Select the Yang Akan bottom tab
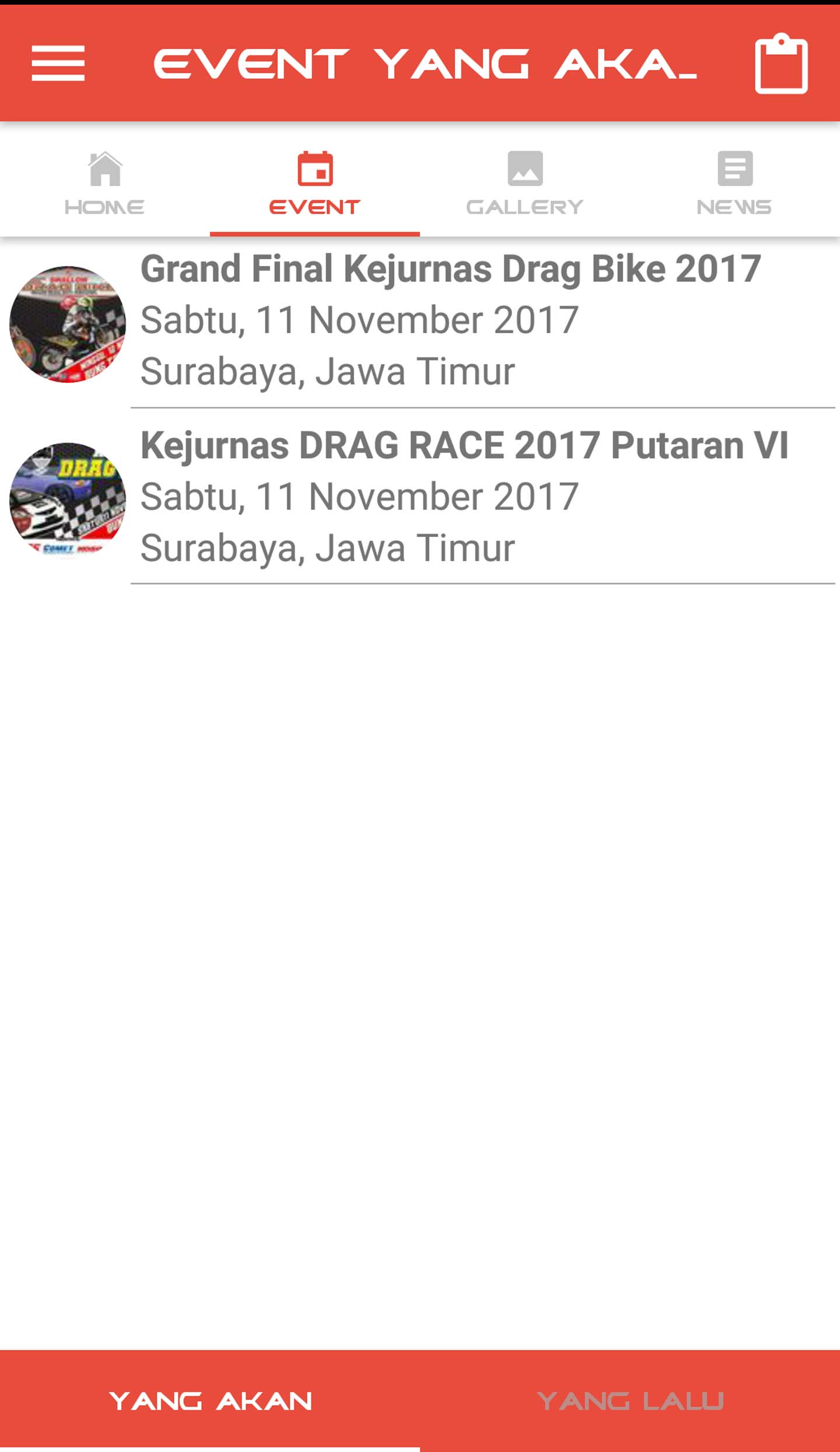This screenshot has height=1452, width=840. coord(210,1401)
